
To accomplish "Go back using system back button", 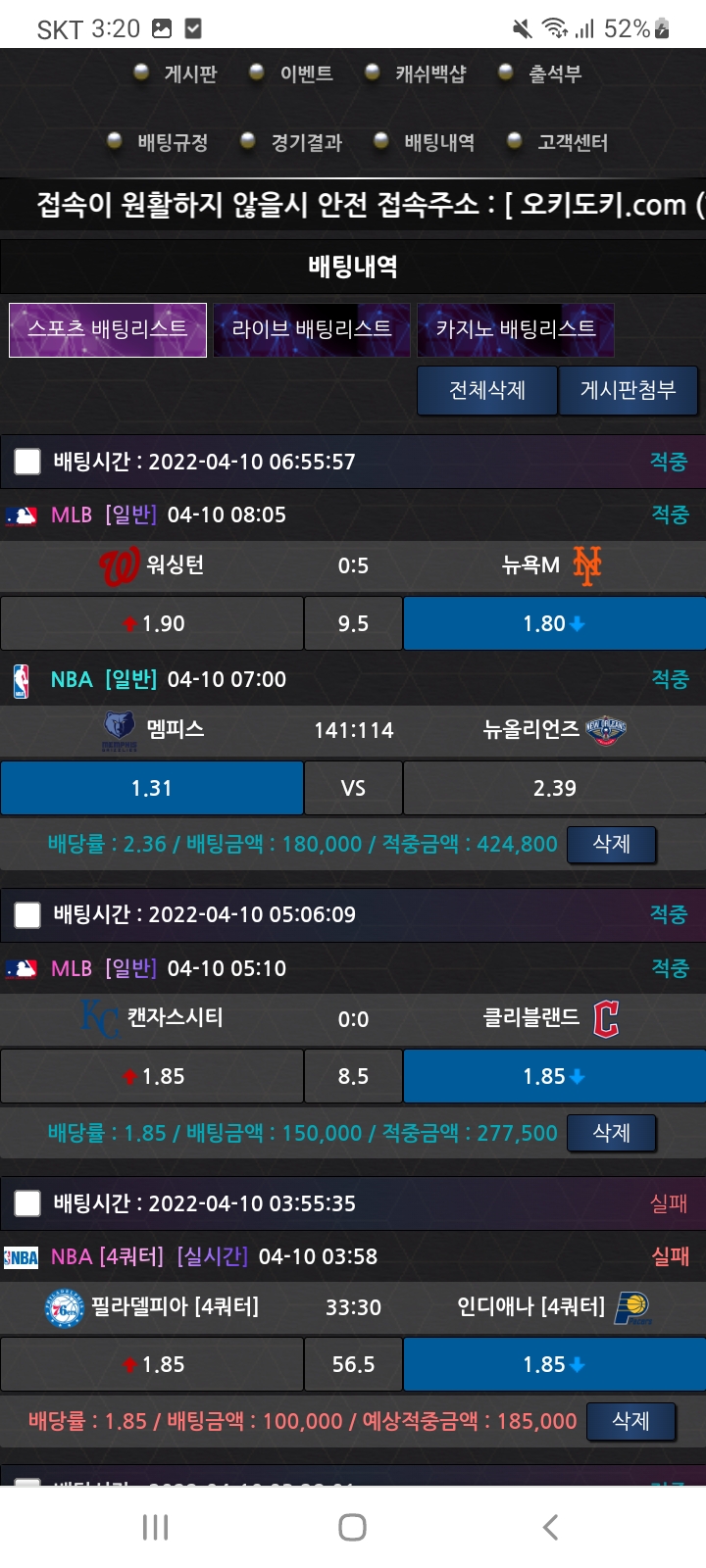I will [x=550, y=1527].
